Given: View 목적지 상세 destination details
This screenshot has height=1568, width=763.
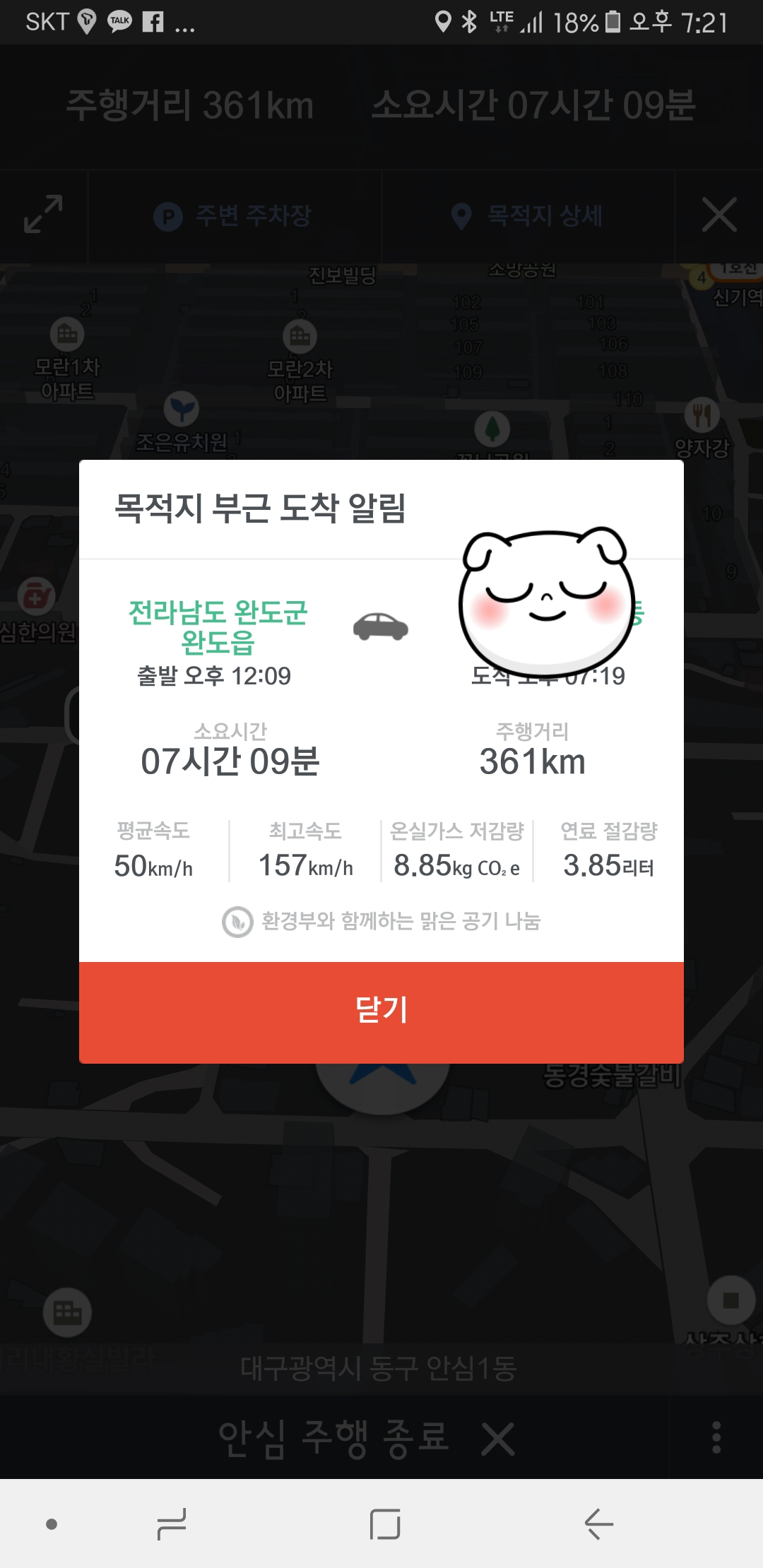Looking at the screenshot, I should [x=528, y=216].
